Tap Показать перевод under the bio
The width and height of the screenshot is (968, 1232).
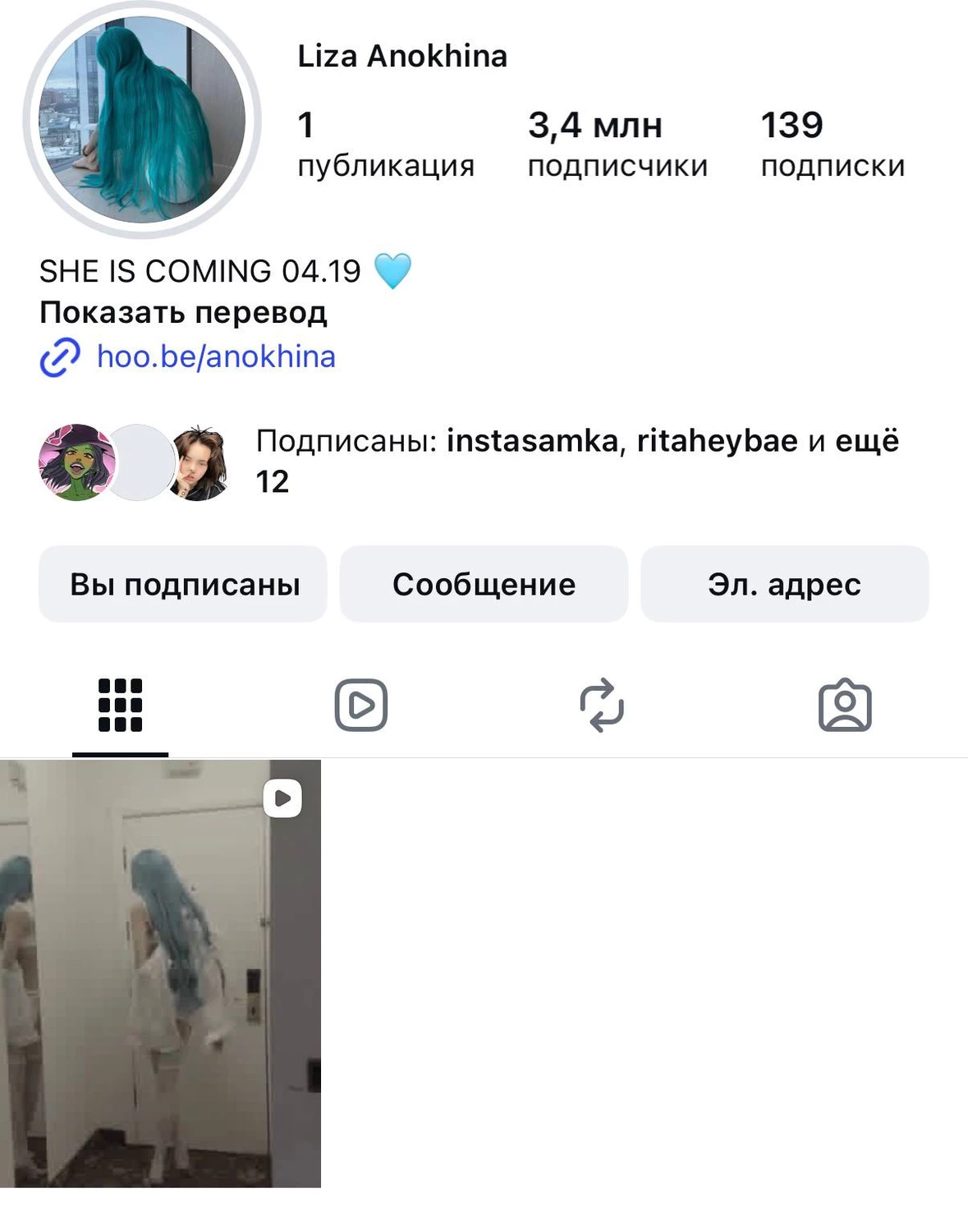(183, 313)
